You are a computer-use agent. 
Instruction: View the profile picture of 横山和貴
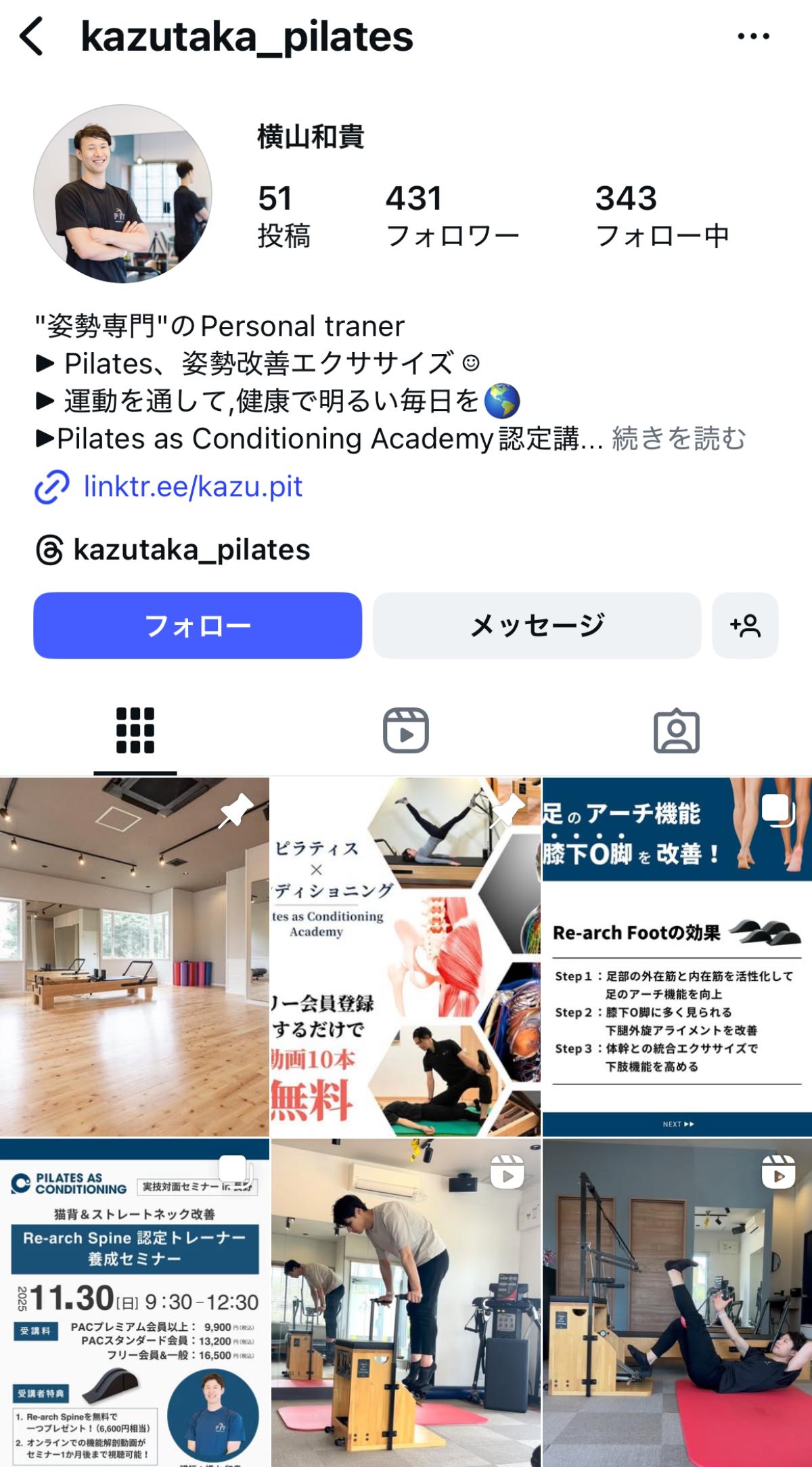coord(122,194)
